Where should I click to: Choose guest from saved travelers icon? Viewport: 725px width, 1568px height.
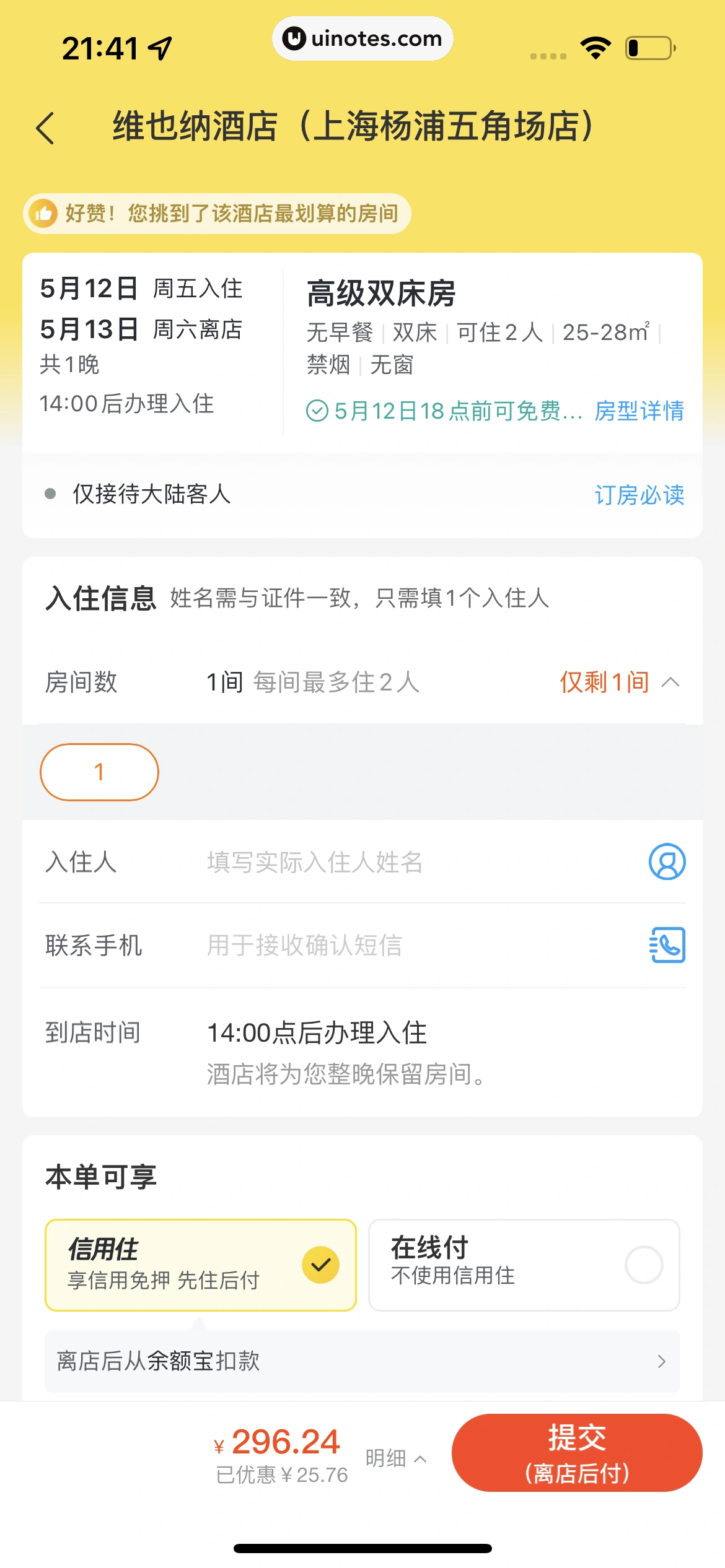[x=667, y=861]
